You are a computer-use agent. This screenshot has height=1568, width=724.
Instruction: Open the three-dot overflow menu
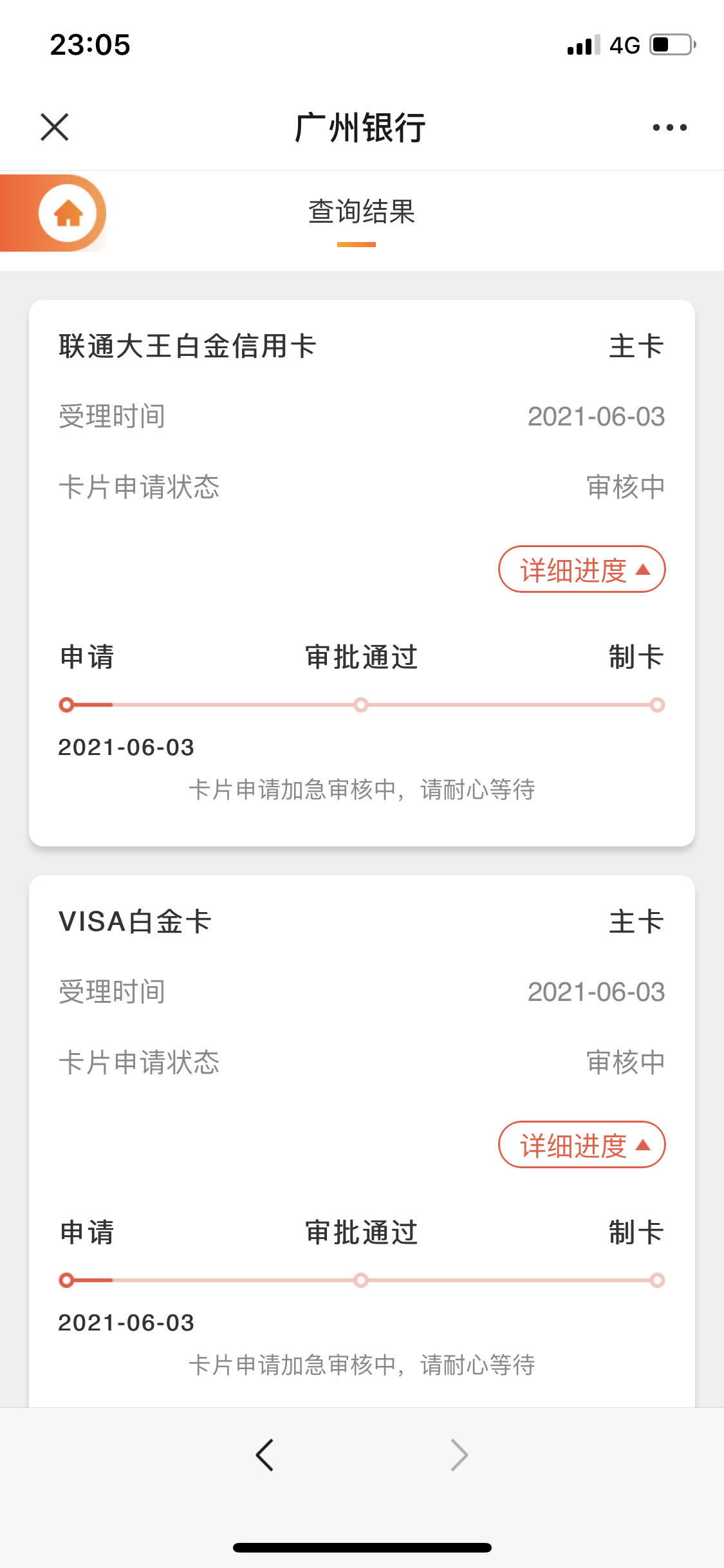(x=669, y=127)
